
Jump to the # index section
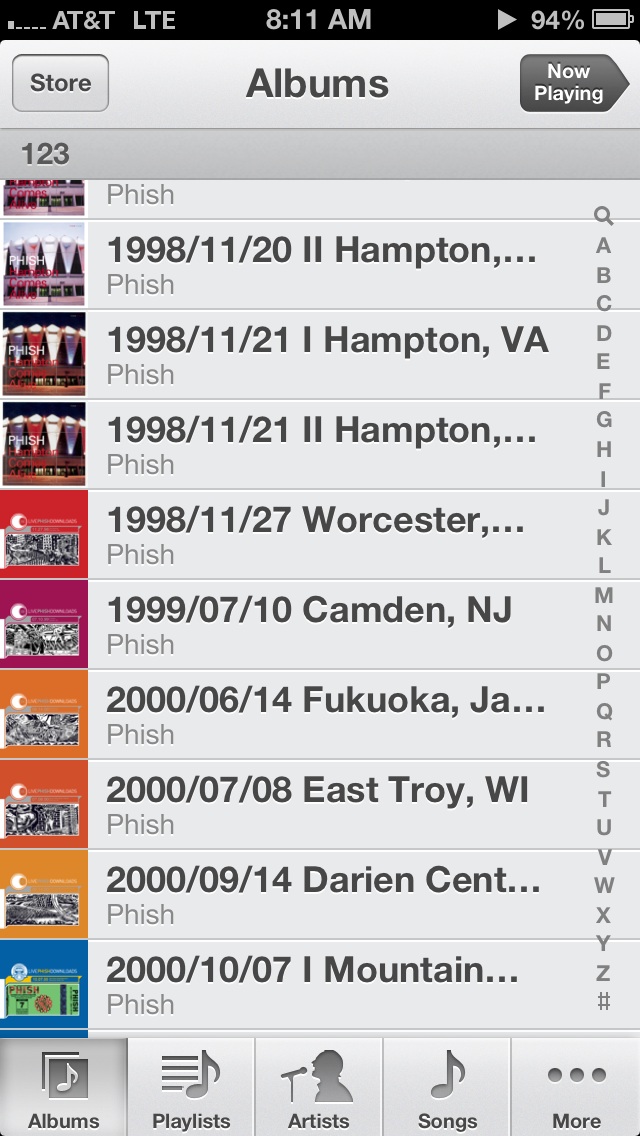coord(603,1001)
